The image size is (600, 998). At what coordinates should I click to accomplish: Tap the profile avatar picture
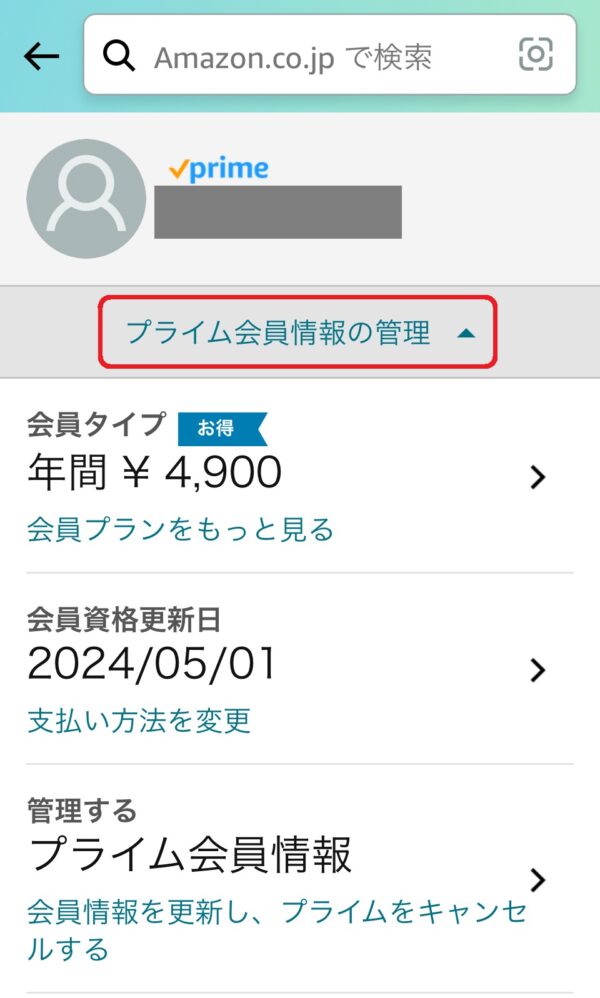pos(86,199)
